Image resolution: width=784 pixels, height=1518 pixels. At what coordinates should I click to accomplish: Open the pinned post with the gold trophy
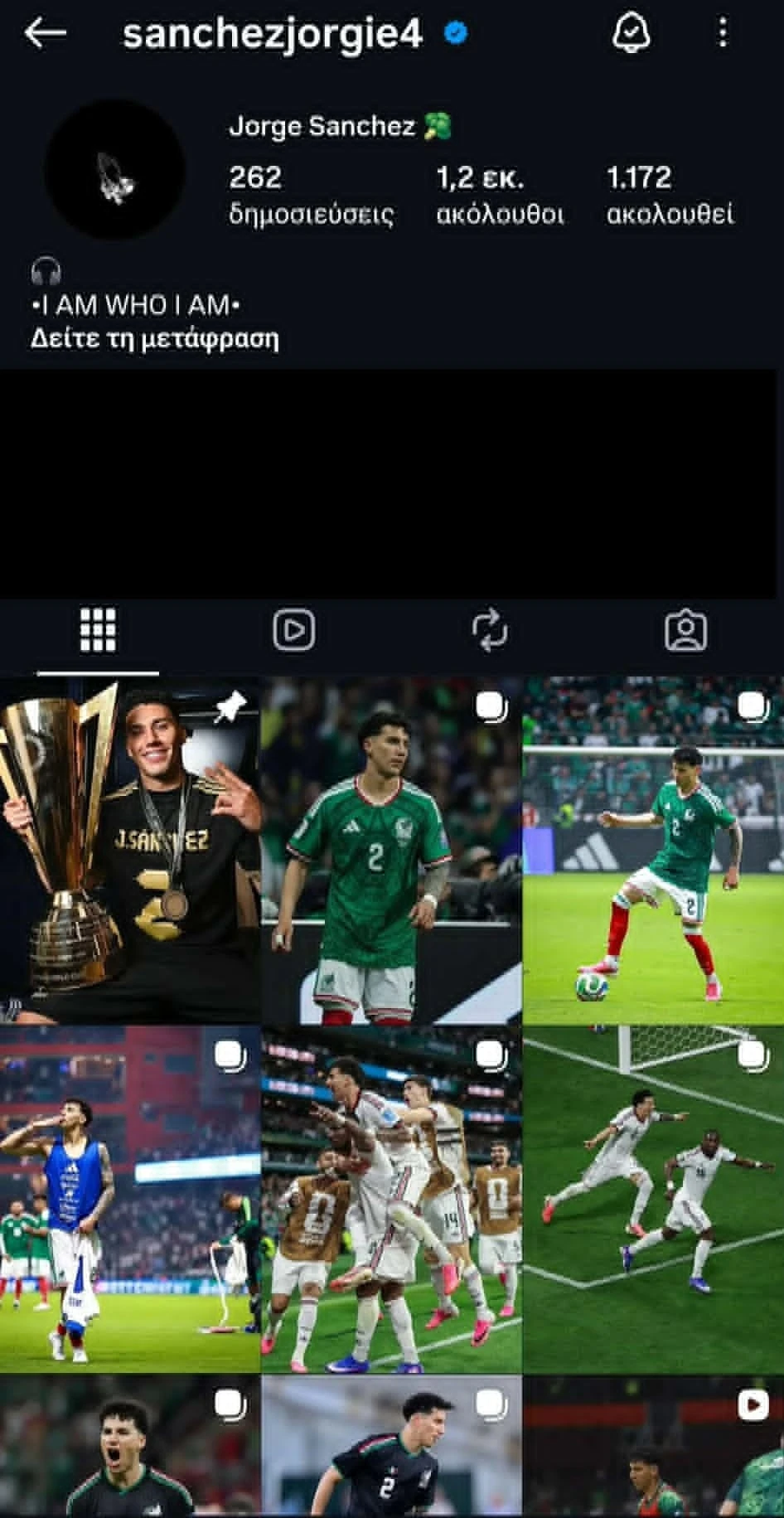[129, 850]
